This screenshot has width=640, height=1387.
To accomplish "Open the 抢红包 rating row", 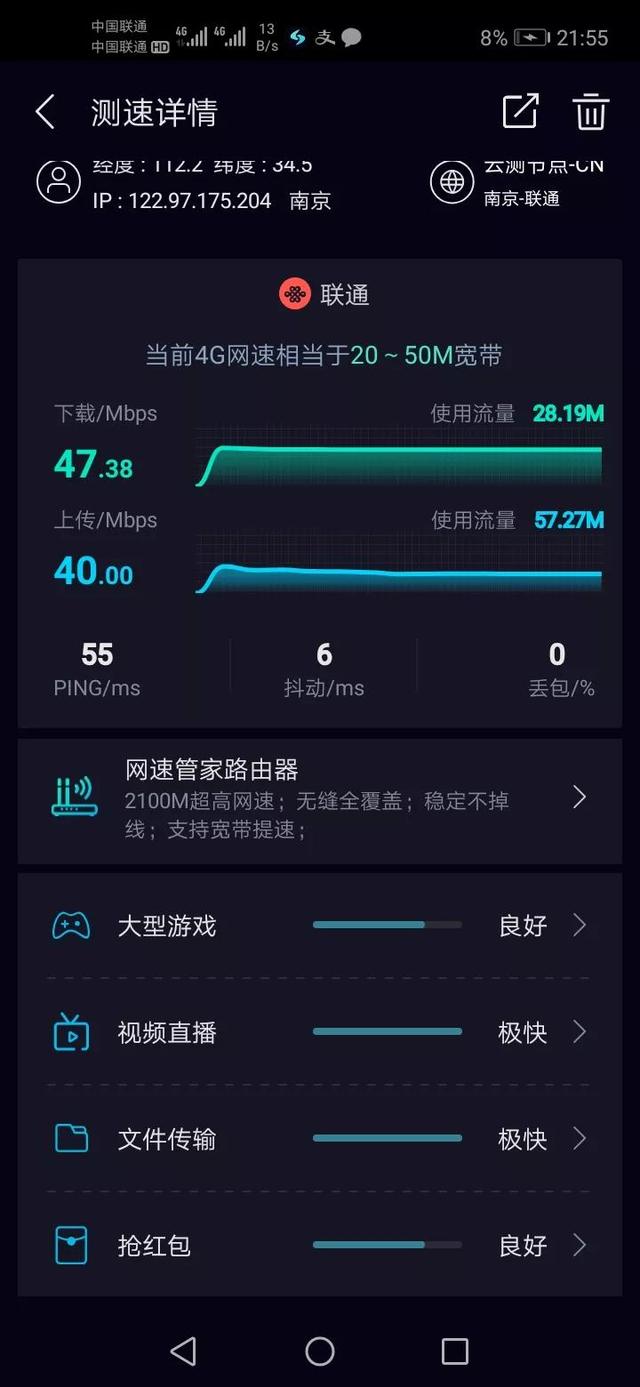I will tap(320, 1245).
